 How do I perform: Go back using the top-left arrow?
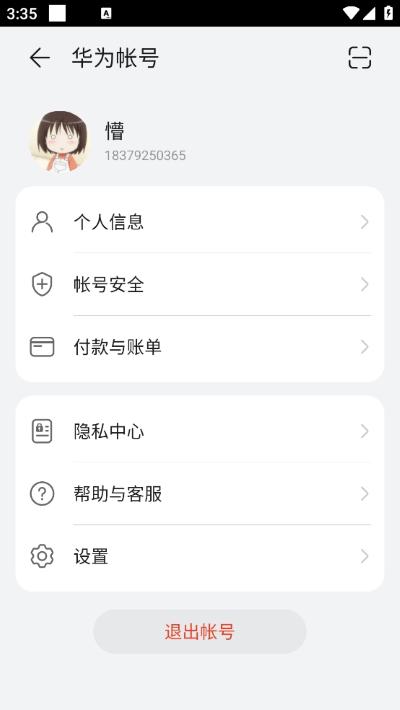39,58
